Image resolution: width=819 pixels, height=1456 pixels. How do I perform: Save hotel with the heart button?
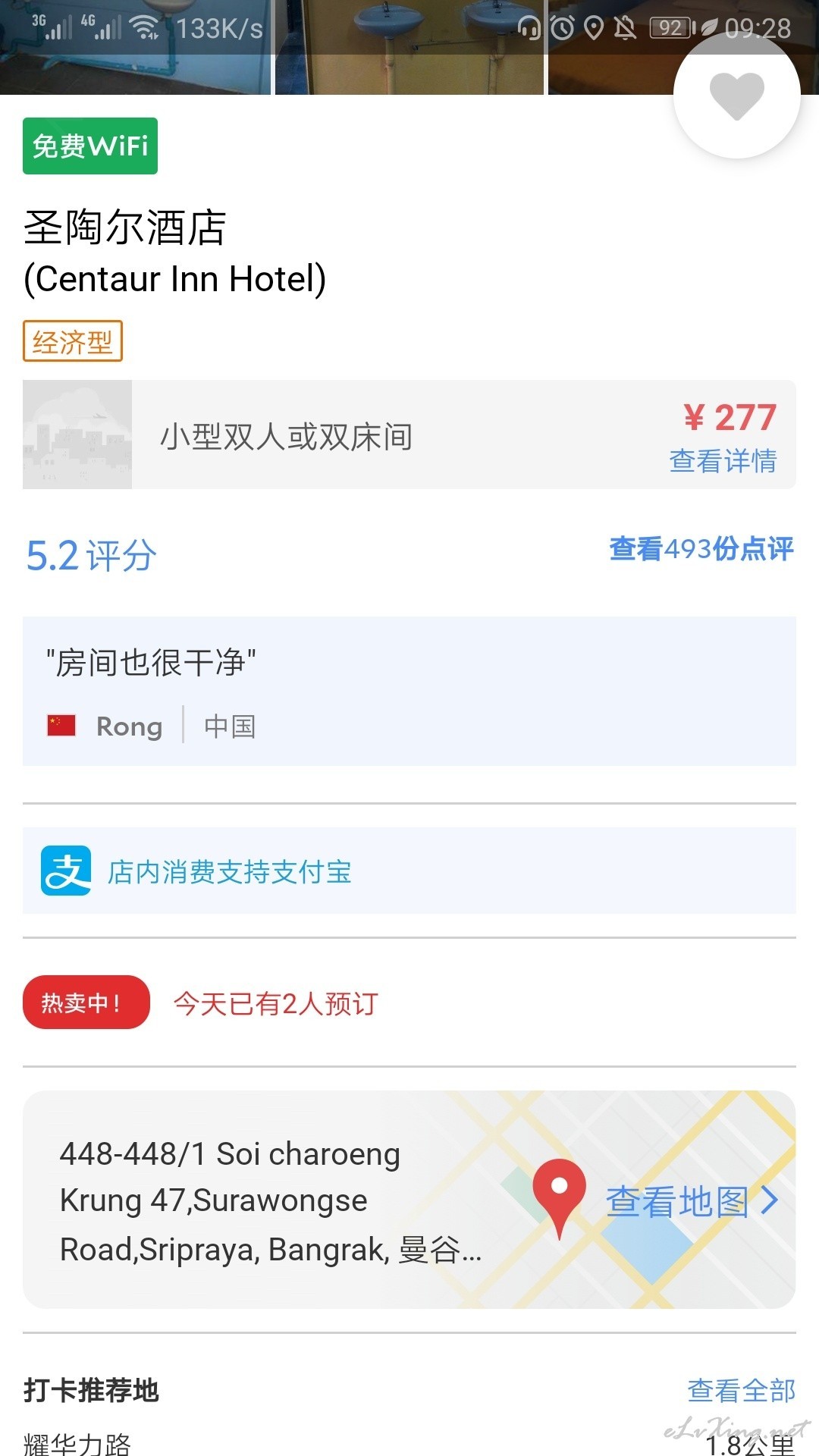point(736,96)
